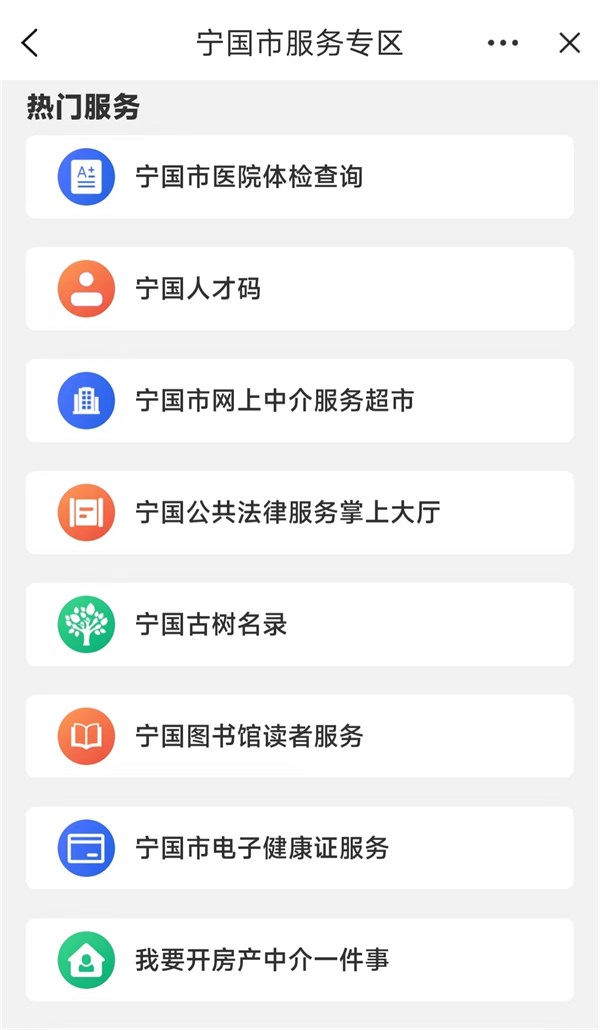The height and width of the screenshot is (1030, 600).
Task: Close the 宁国市服务专区 mini program
Action: 570,43
